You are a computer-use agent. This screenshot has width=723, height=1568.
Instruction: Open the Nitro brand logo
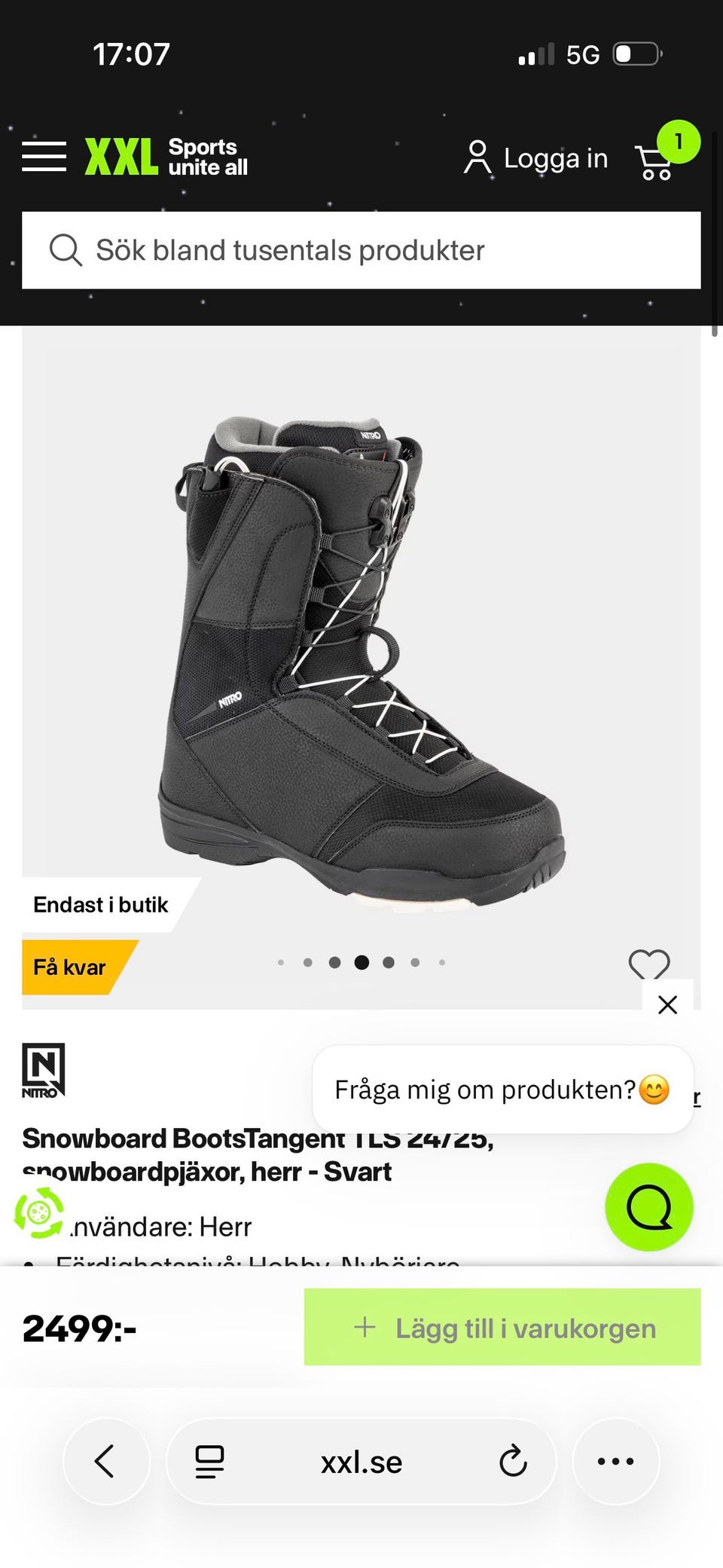point(43,1070)
